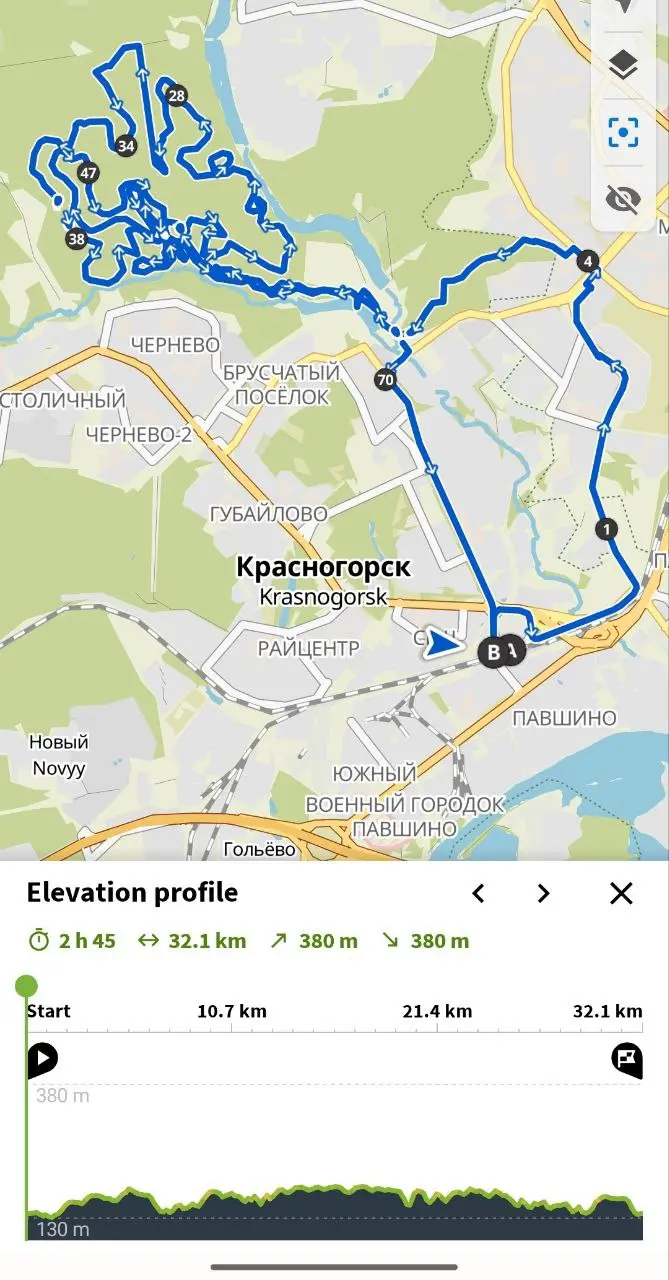This screenshot has width=669, height=1280.
Task: Select waypoint marker 1 on the route
Action: click(x=606, y=529)
